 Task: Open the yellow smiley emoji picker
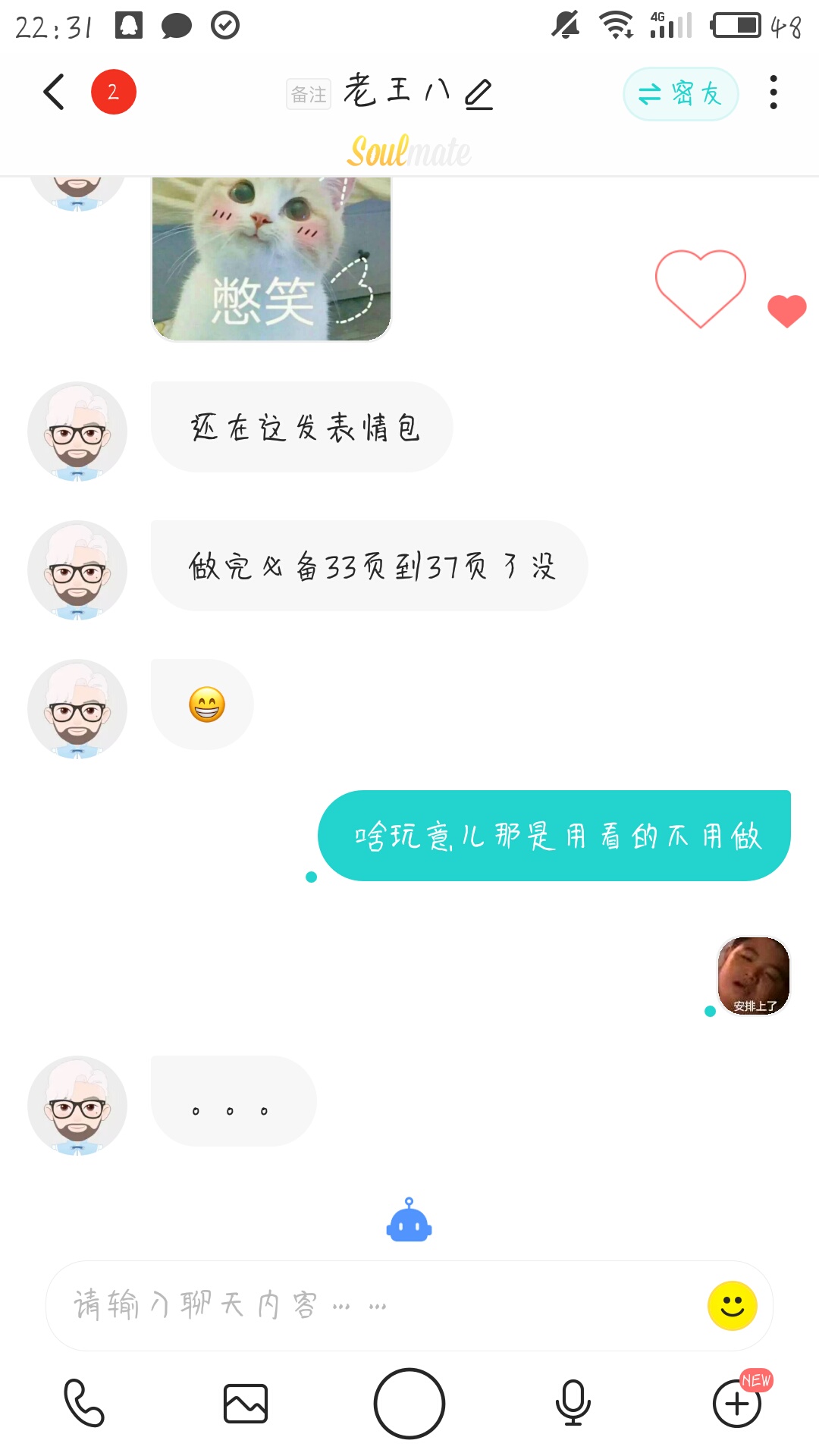(732, 1306)
